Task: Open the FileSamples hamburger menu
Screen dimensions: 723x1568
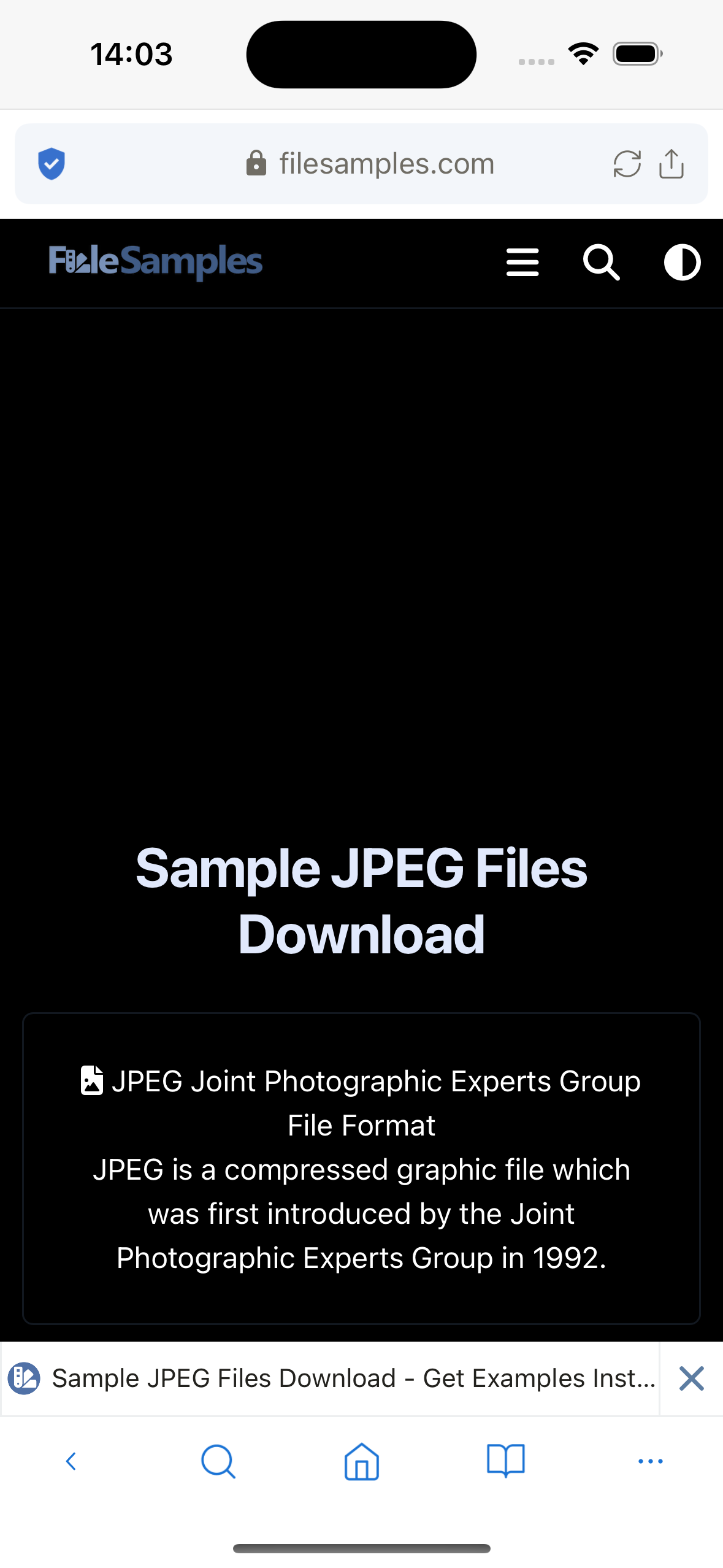Action: pos(522,262)
